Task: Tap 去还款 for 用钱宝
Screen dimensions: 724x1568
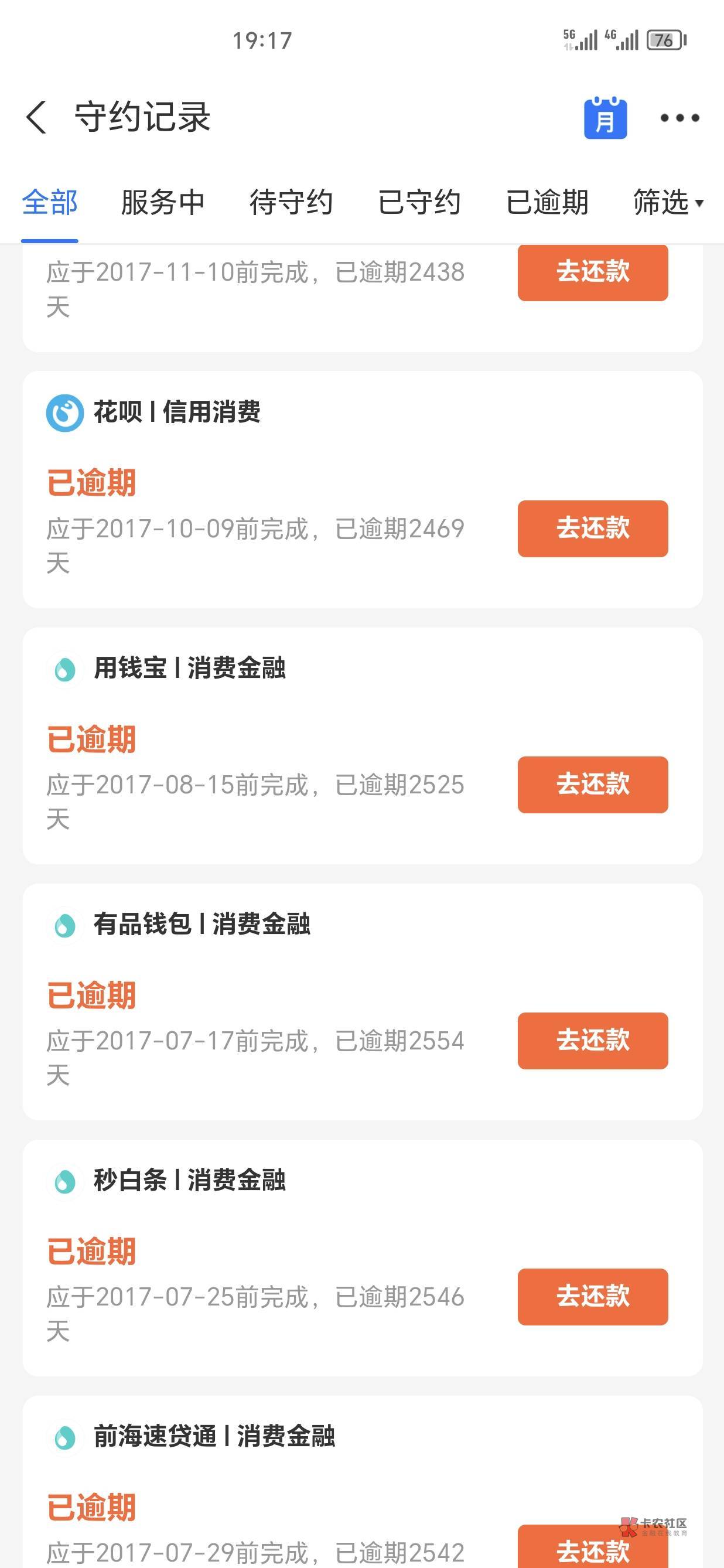Action: coord(593,785)
